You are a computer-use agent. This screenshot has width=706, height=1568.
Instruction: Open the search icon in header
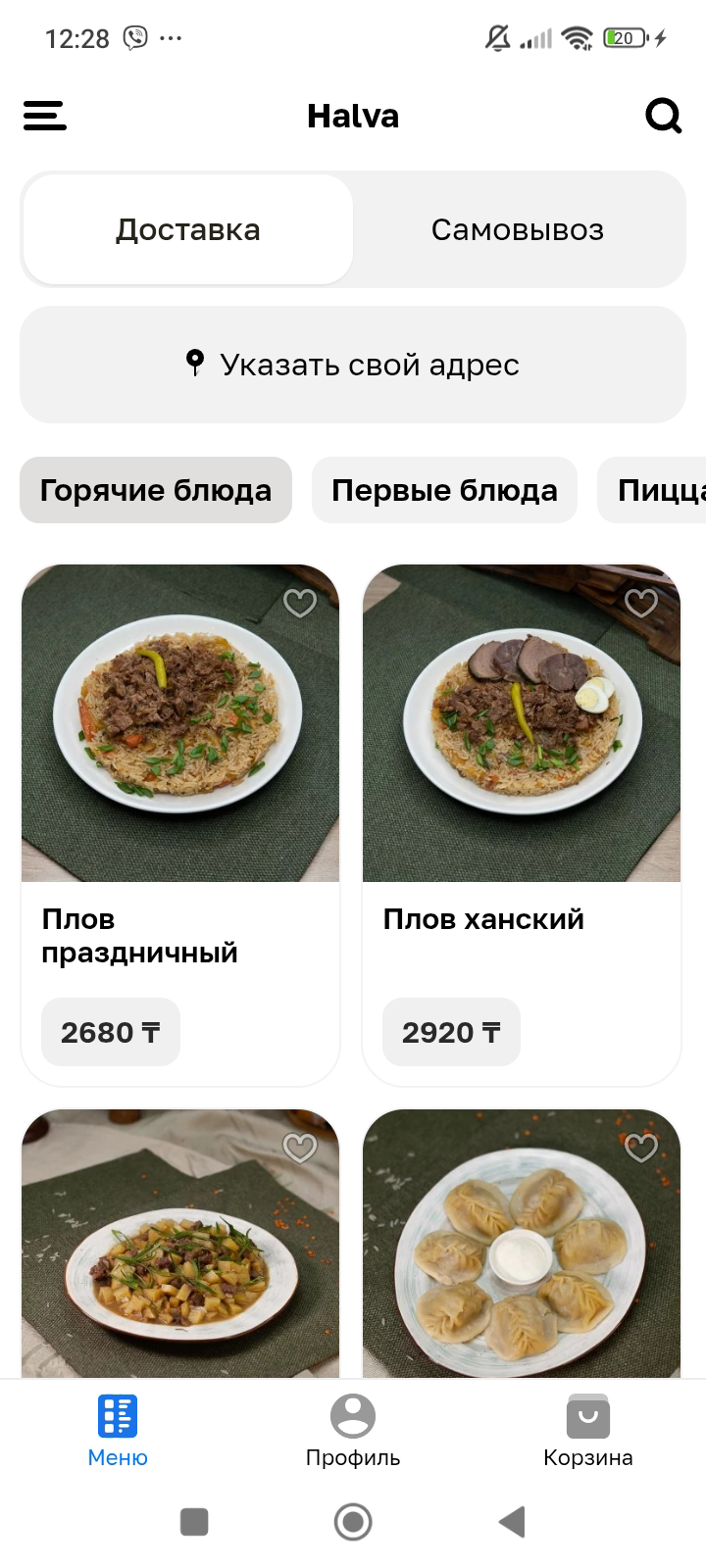(663, 116)
